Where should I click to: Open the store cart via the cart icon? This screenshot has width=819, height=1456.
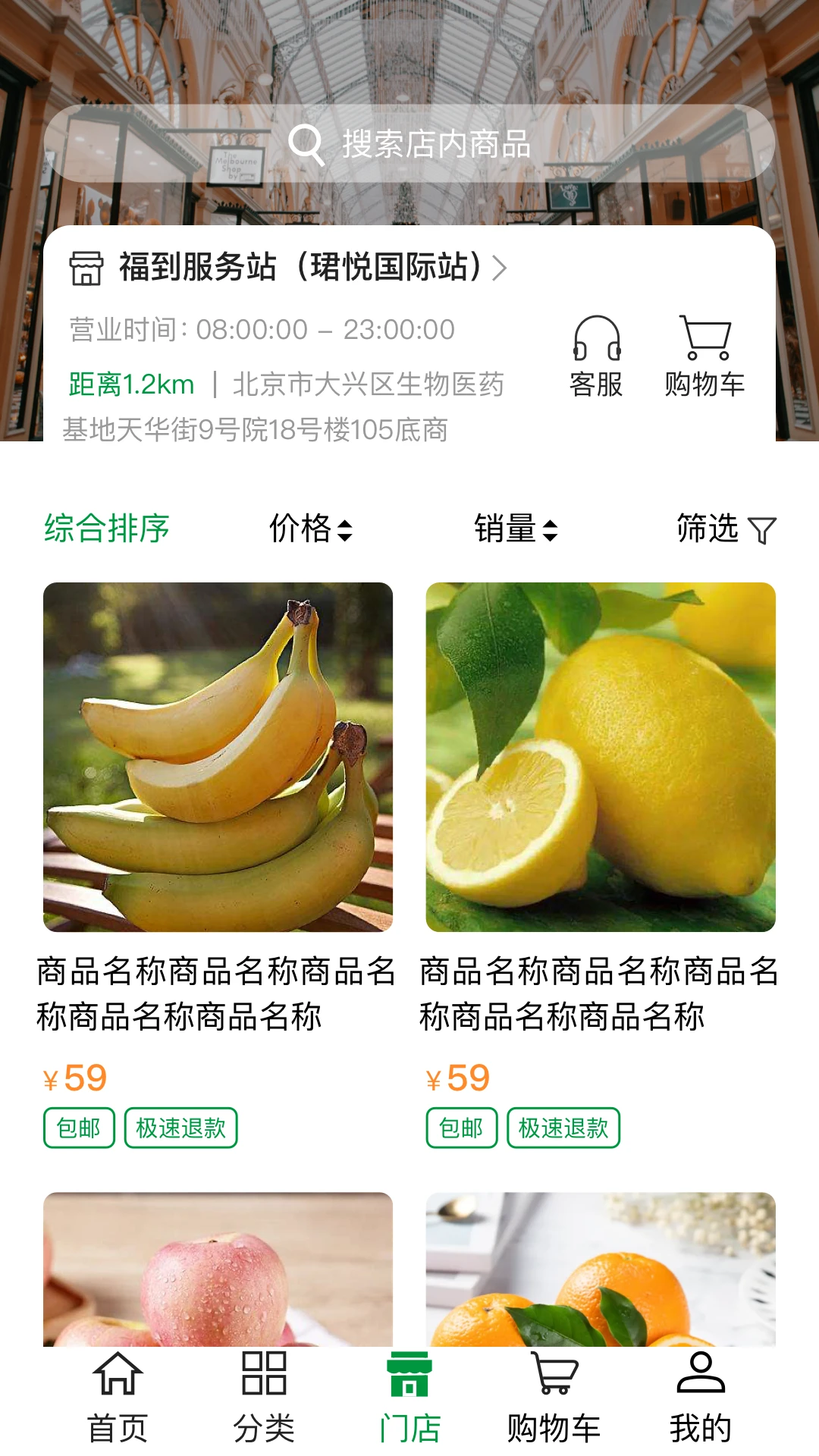pyautogui.click(x=704, y=340)
